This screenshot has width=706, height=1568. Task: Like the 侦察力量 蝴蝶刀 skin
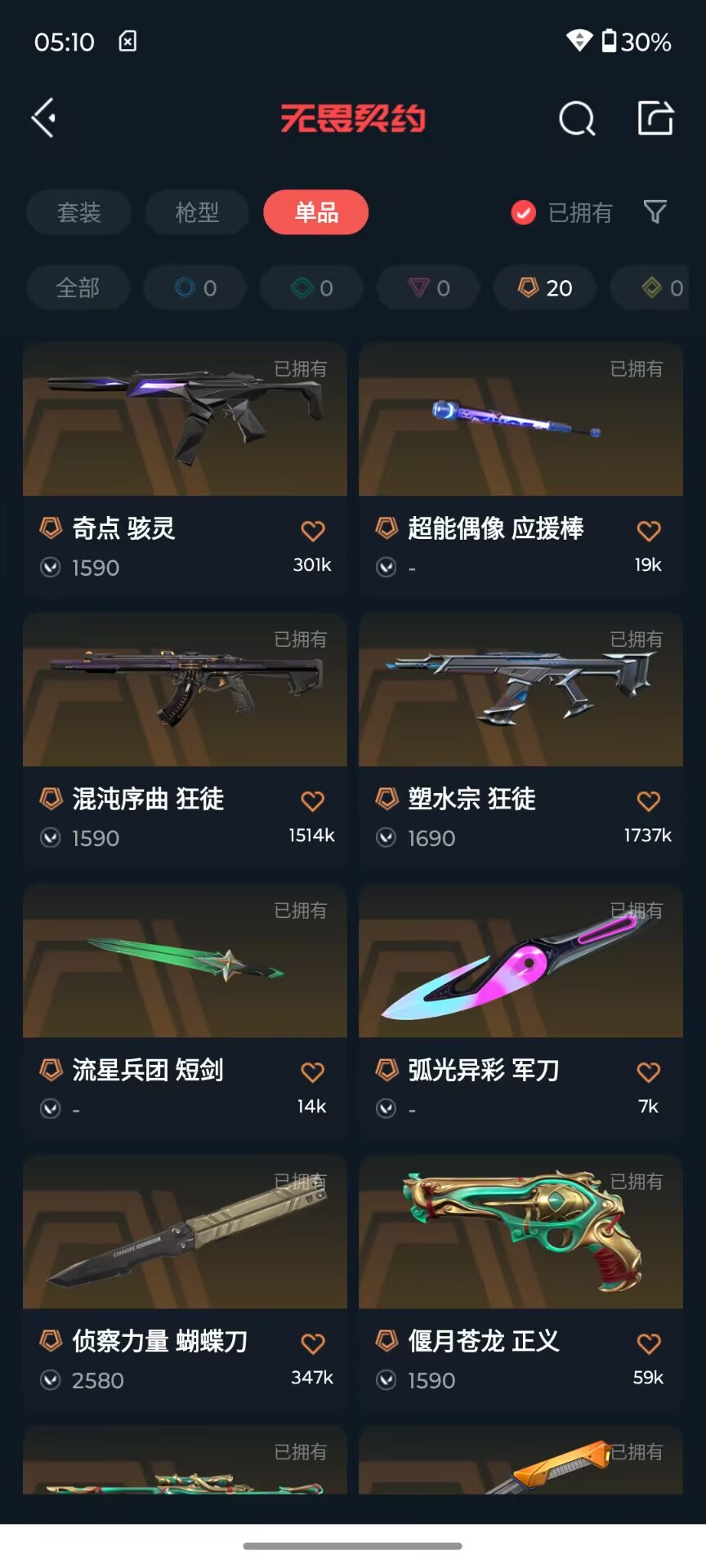[313, 1343]
